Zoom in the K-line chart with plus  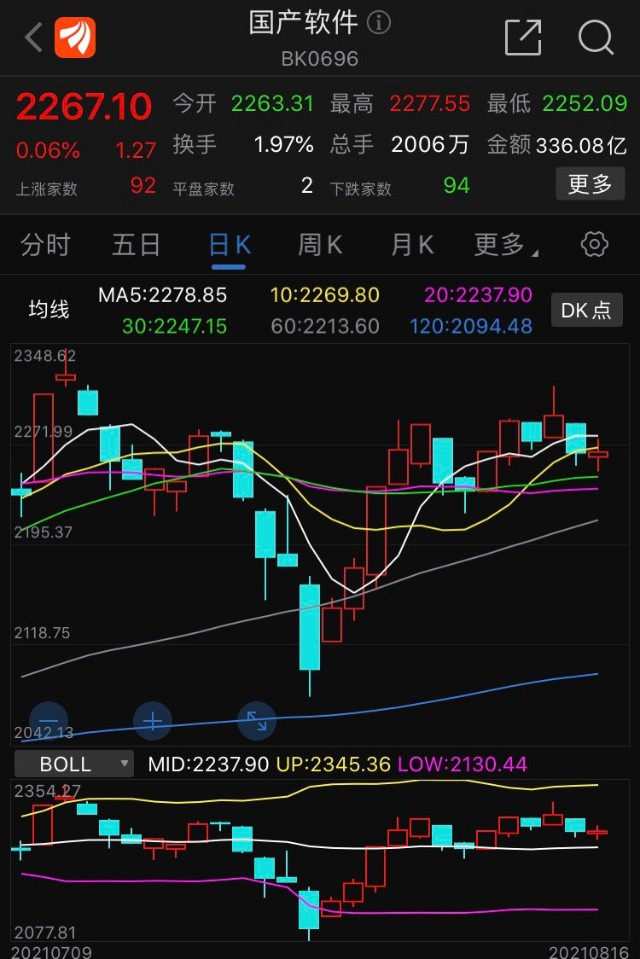point(152,719)
